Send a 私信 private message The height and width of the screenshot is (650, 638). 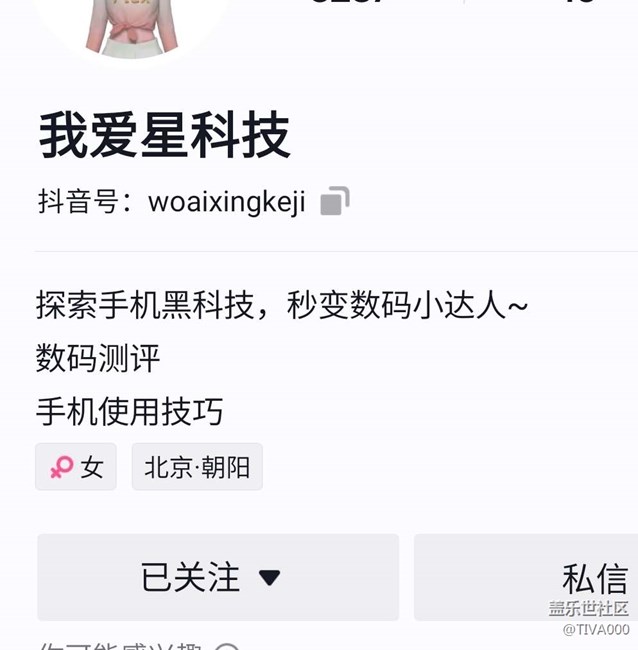[x=560, y=577]
